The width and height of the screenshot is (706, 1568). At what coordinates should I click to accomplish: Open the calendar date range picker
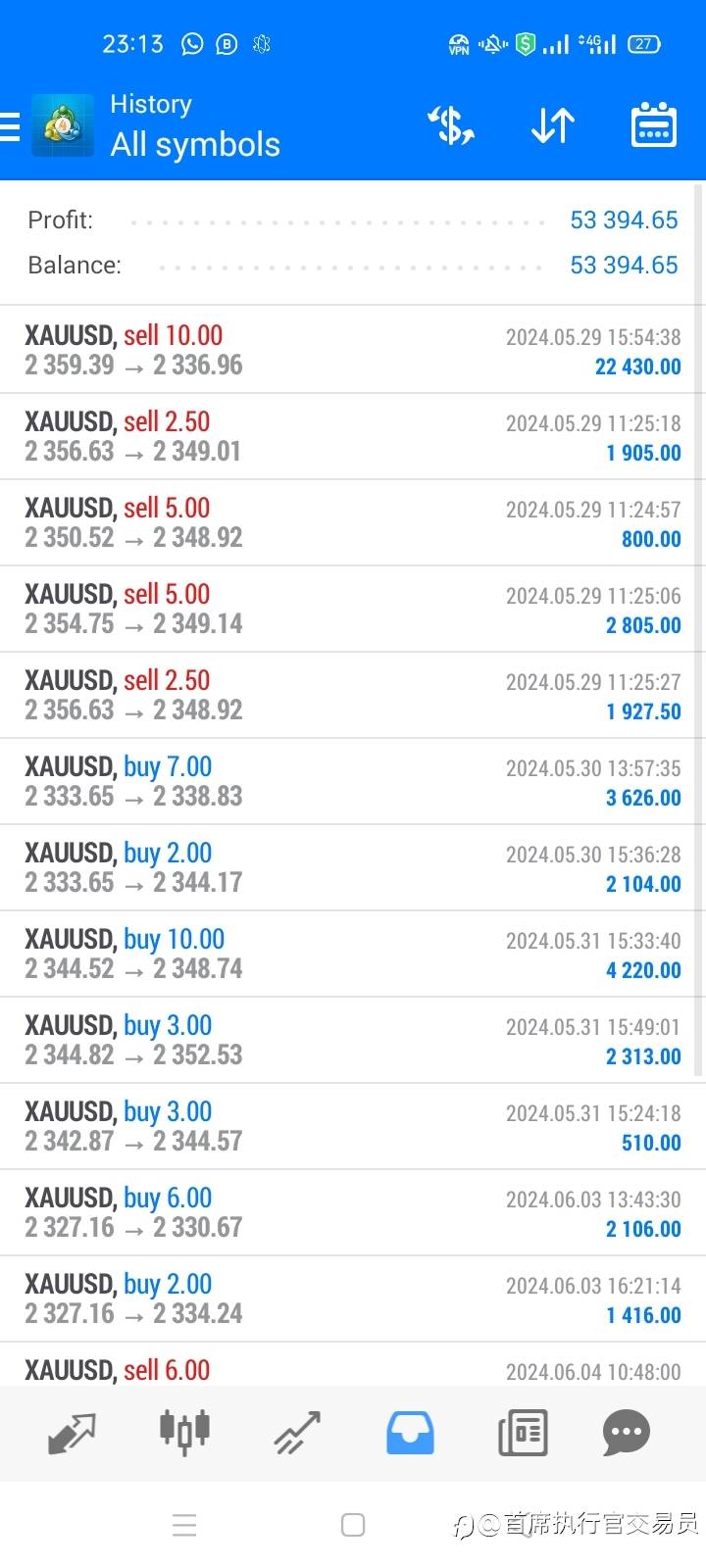point(653,125)
